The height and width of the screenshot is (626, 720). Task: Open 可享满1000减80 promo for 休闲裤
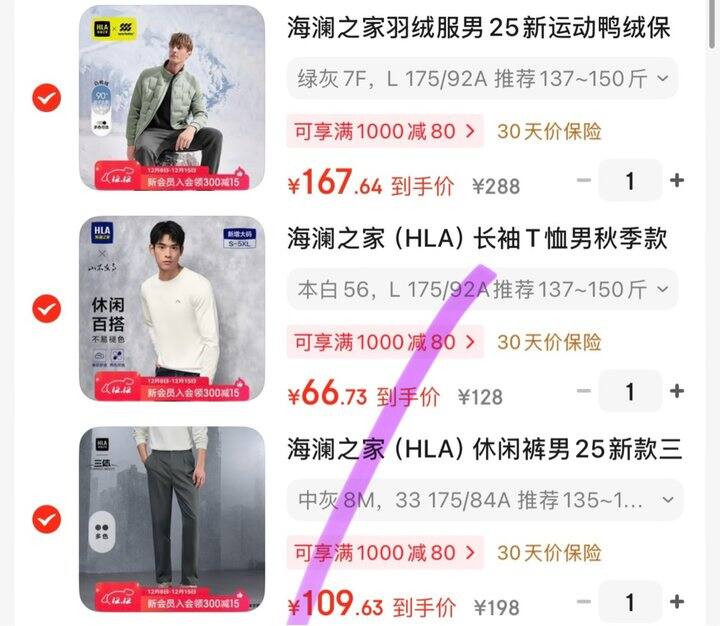[384, 553]
